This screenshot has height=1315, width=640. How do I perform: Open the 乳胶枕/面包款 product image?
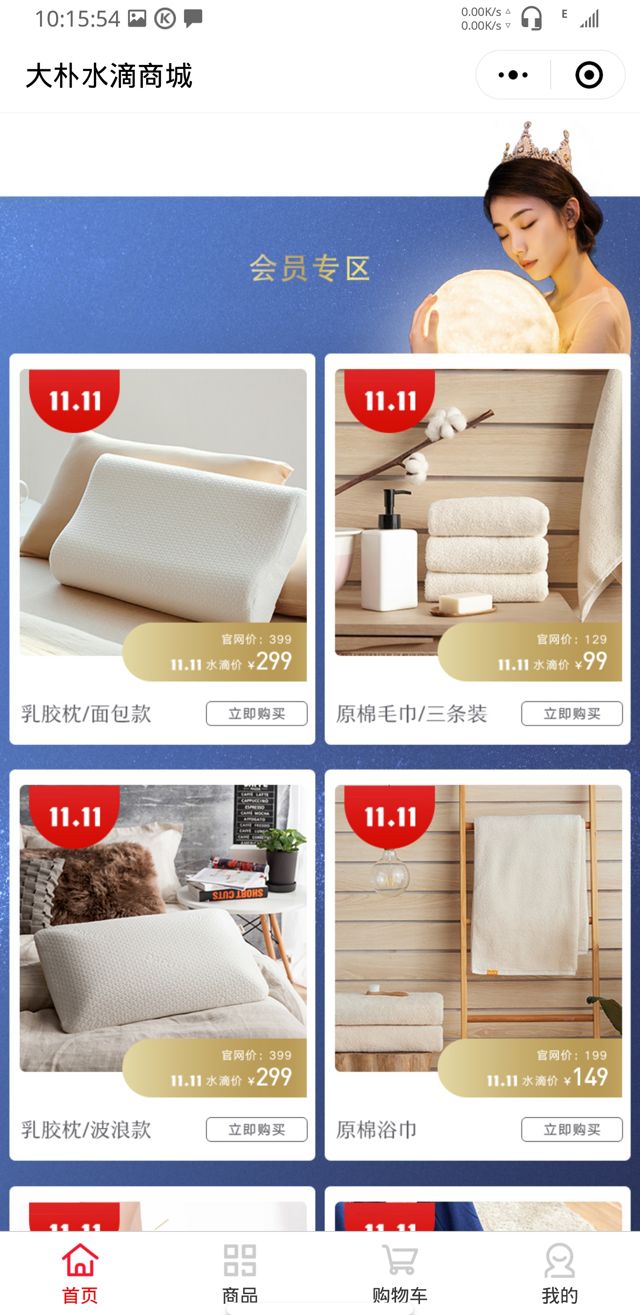(x=163, y=510)
